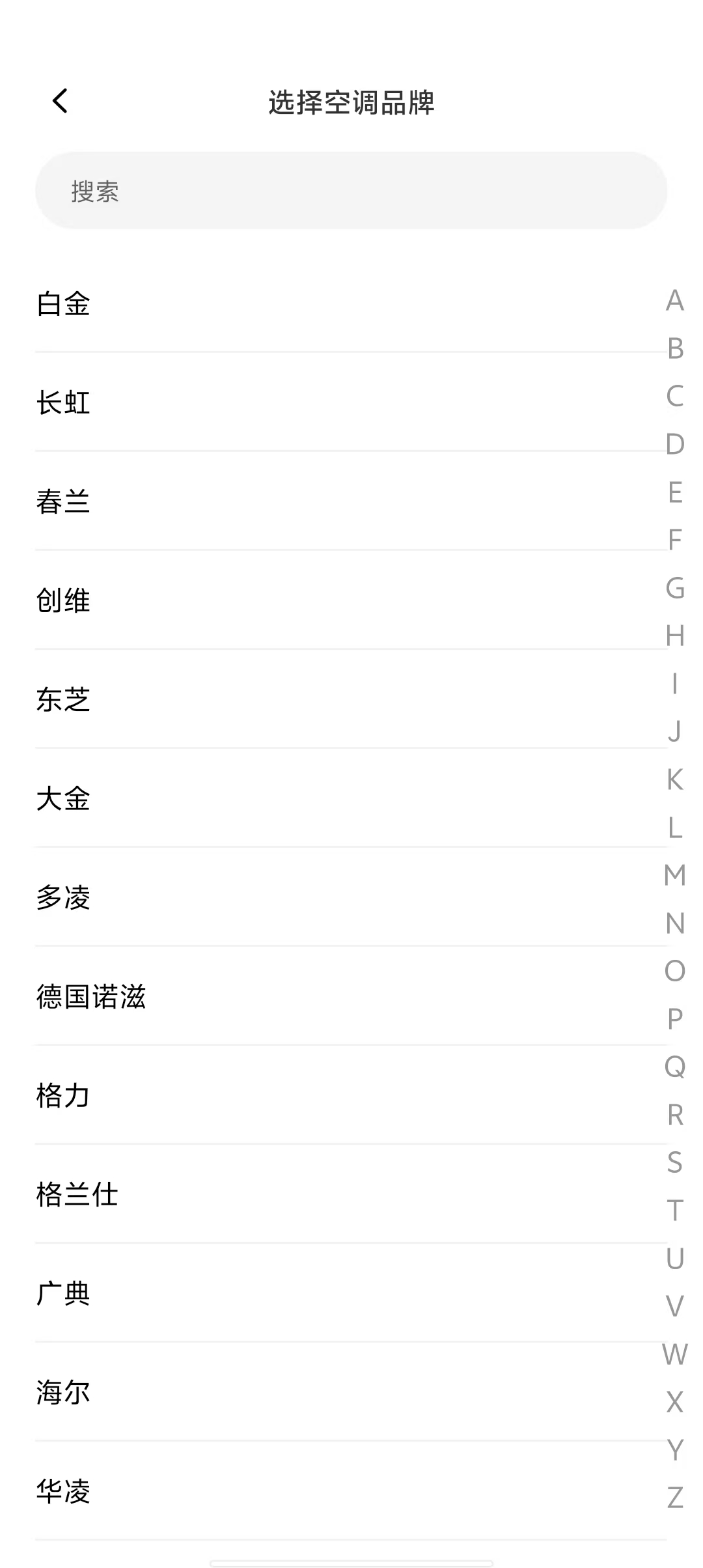Jump to letter M in the index
703x1568 pixels.
(x=675, y=875)
